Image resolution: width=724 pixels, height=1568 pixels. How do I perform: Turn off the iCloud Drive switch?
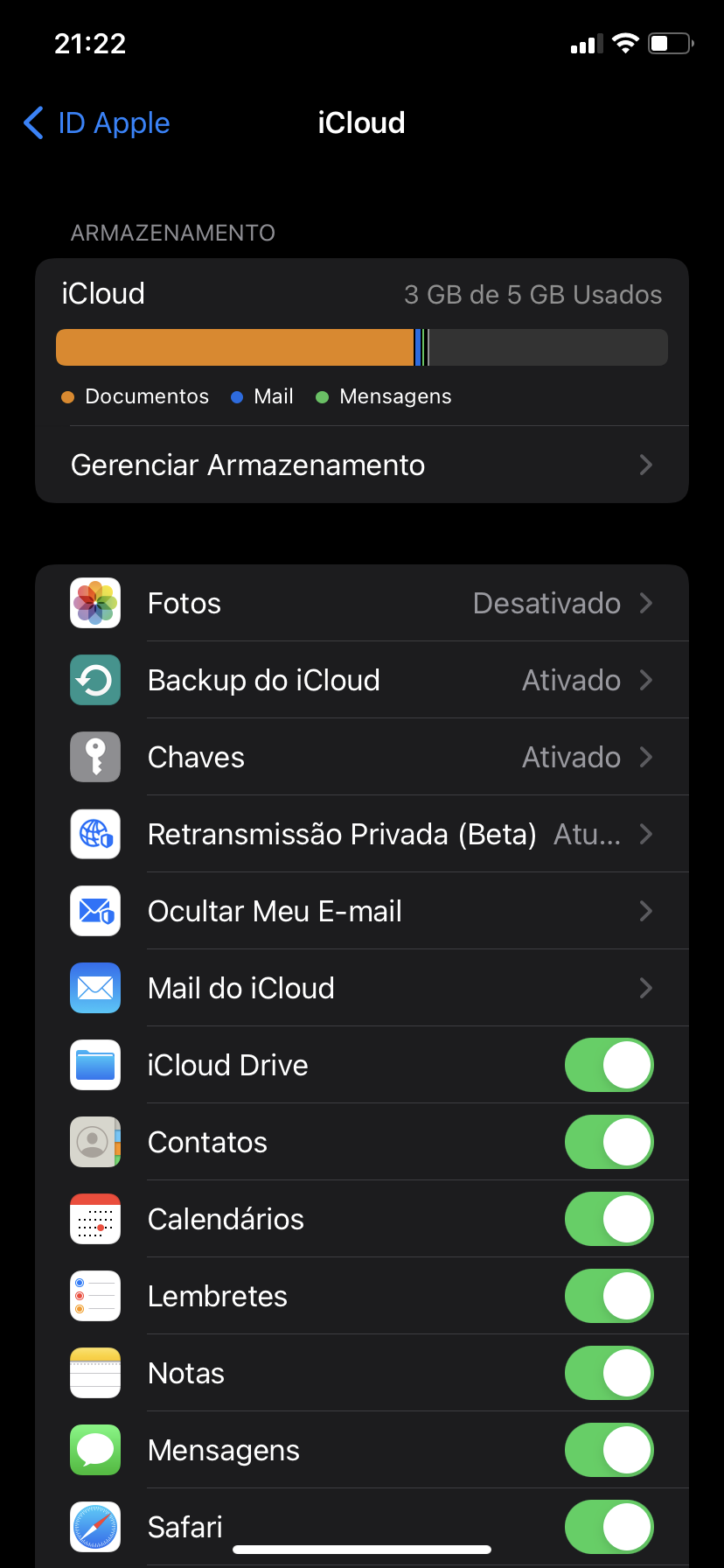[x=609, y=1065]
